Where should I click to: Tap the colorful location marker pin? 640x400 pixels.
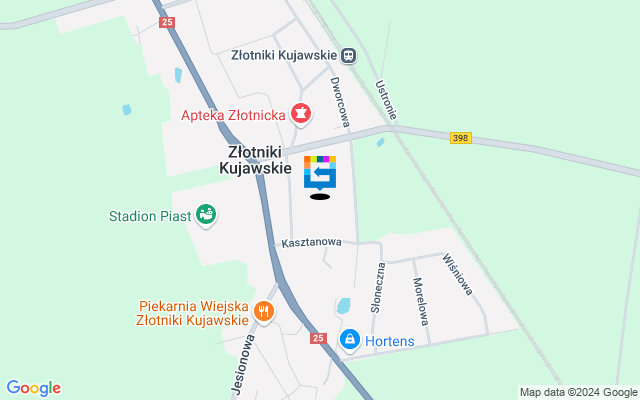click(320, 172)
